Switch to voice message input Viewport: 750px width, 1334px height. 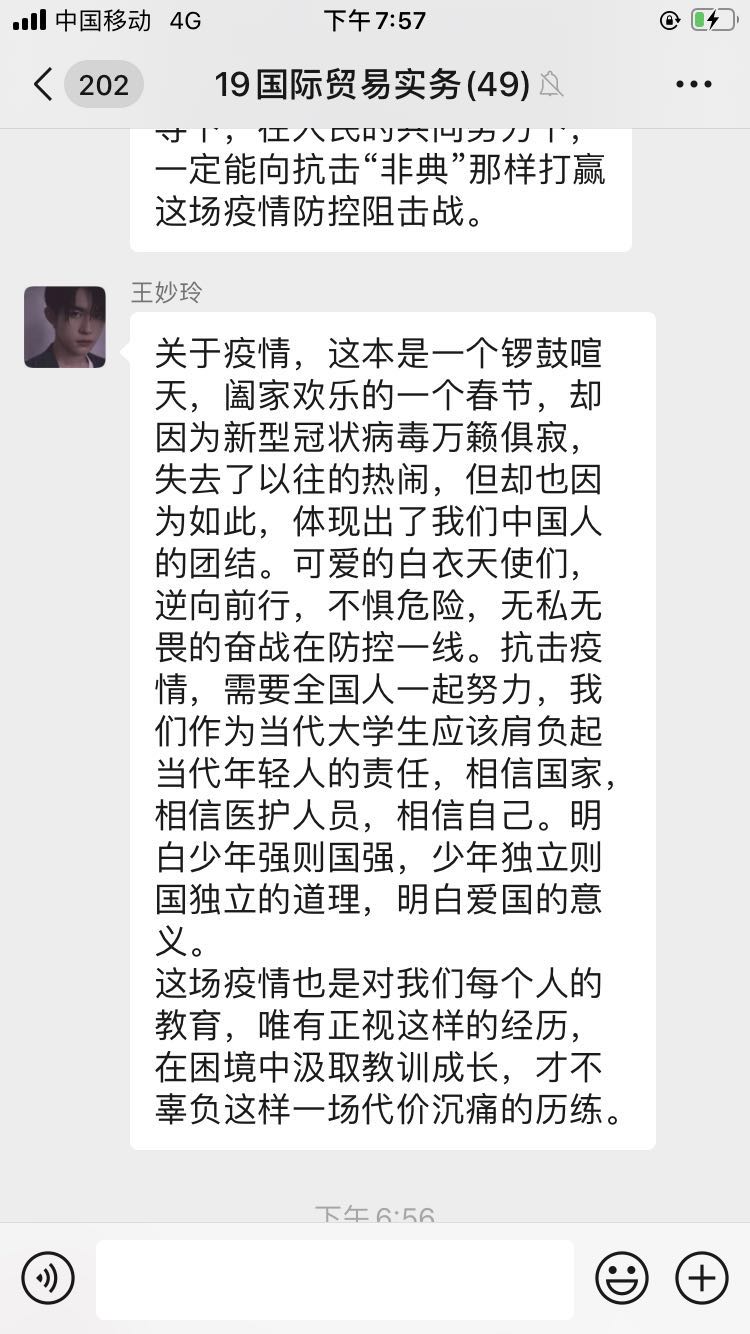[x=48, y=1278]
